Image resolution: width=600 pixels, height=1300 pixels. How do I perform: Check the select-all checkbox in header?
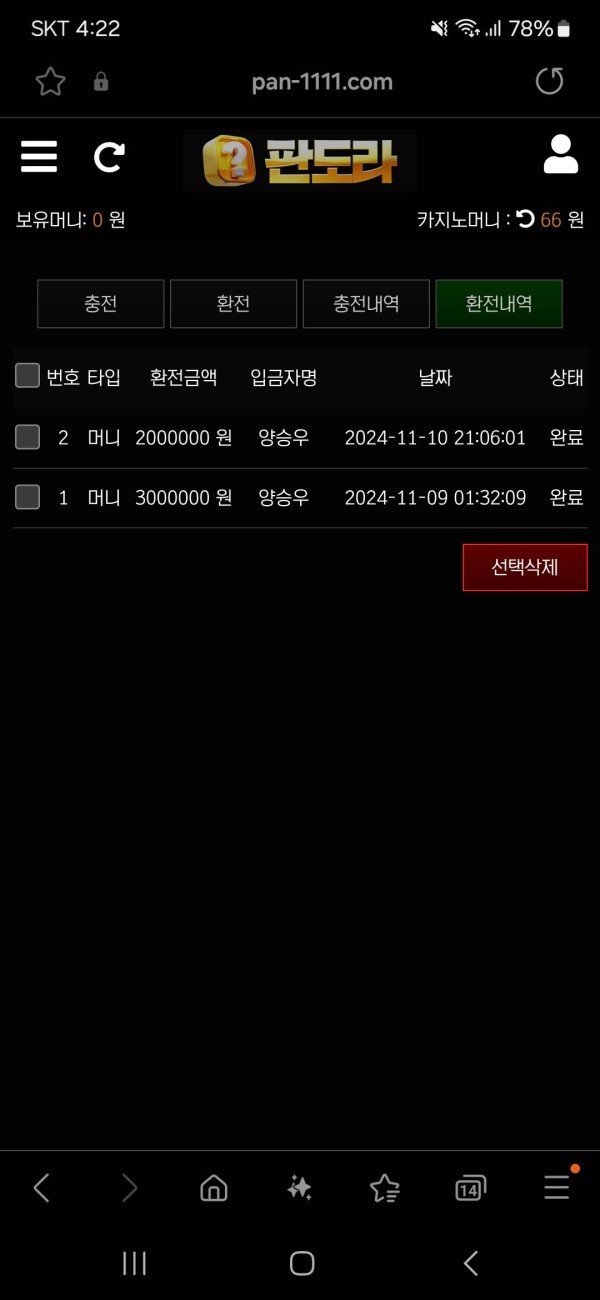(27, 376)
